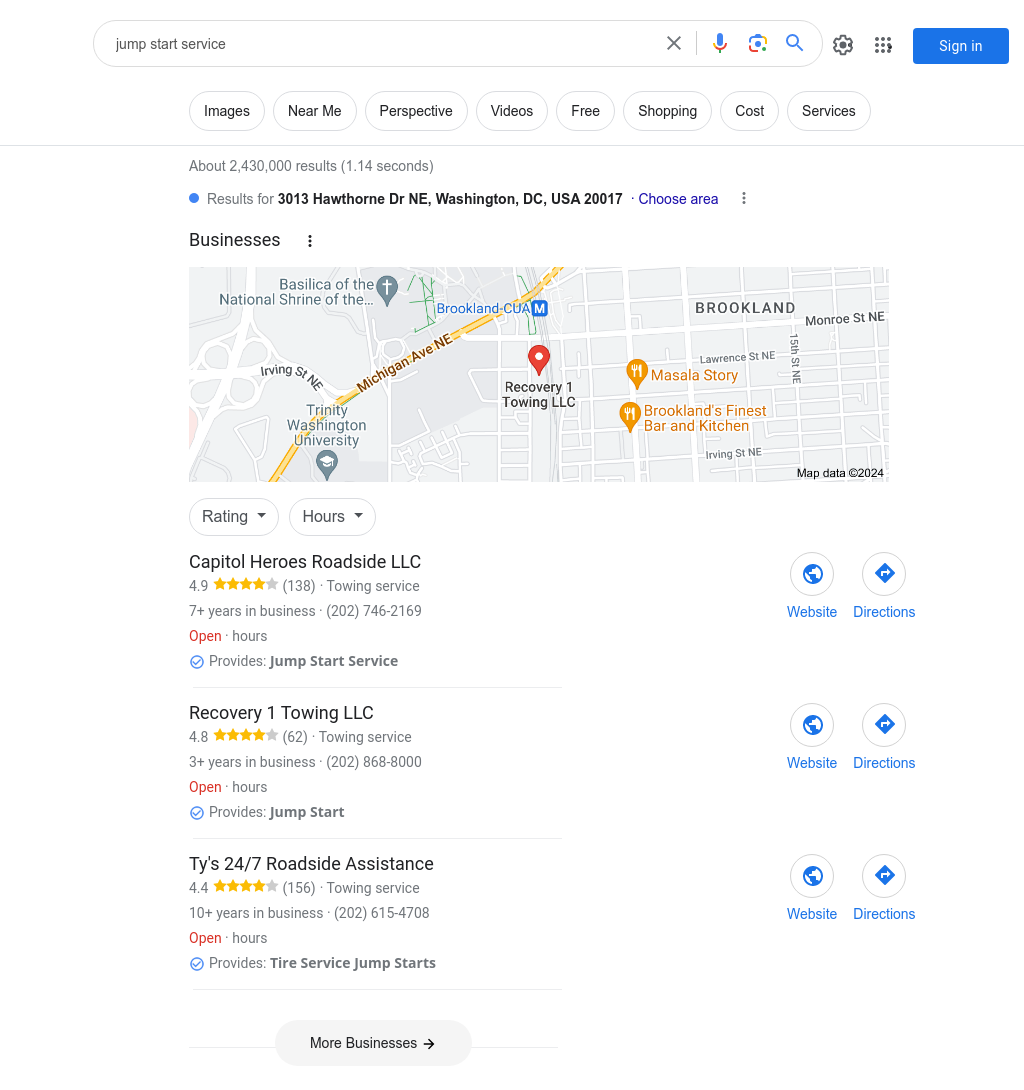Filter results by Images

click(227, 111)
